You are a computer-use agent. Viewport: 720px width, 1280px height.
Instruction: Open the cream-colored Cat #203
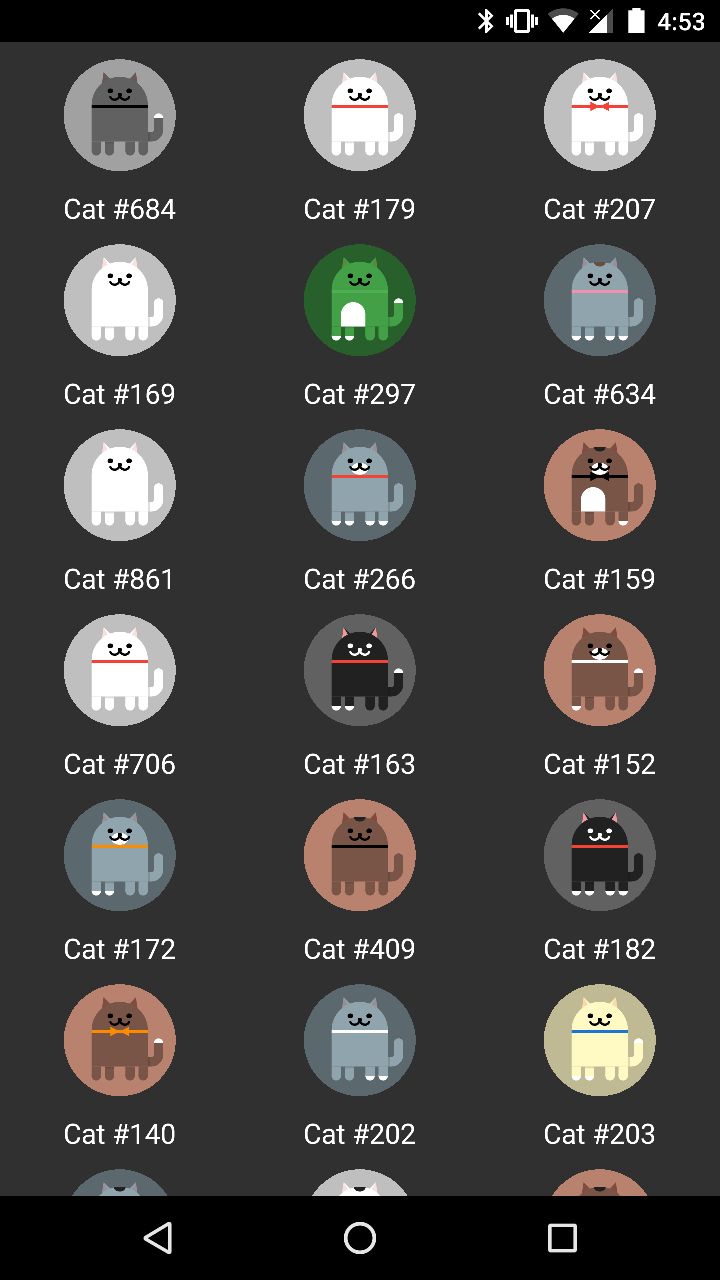point(600,1040)
